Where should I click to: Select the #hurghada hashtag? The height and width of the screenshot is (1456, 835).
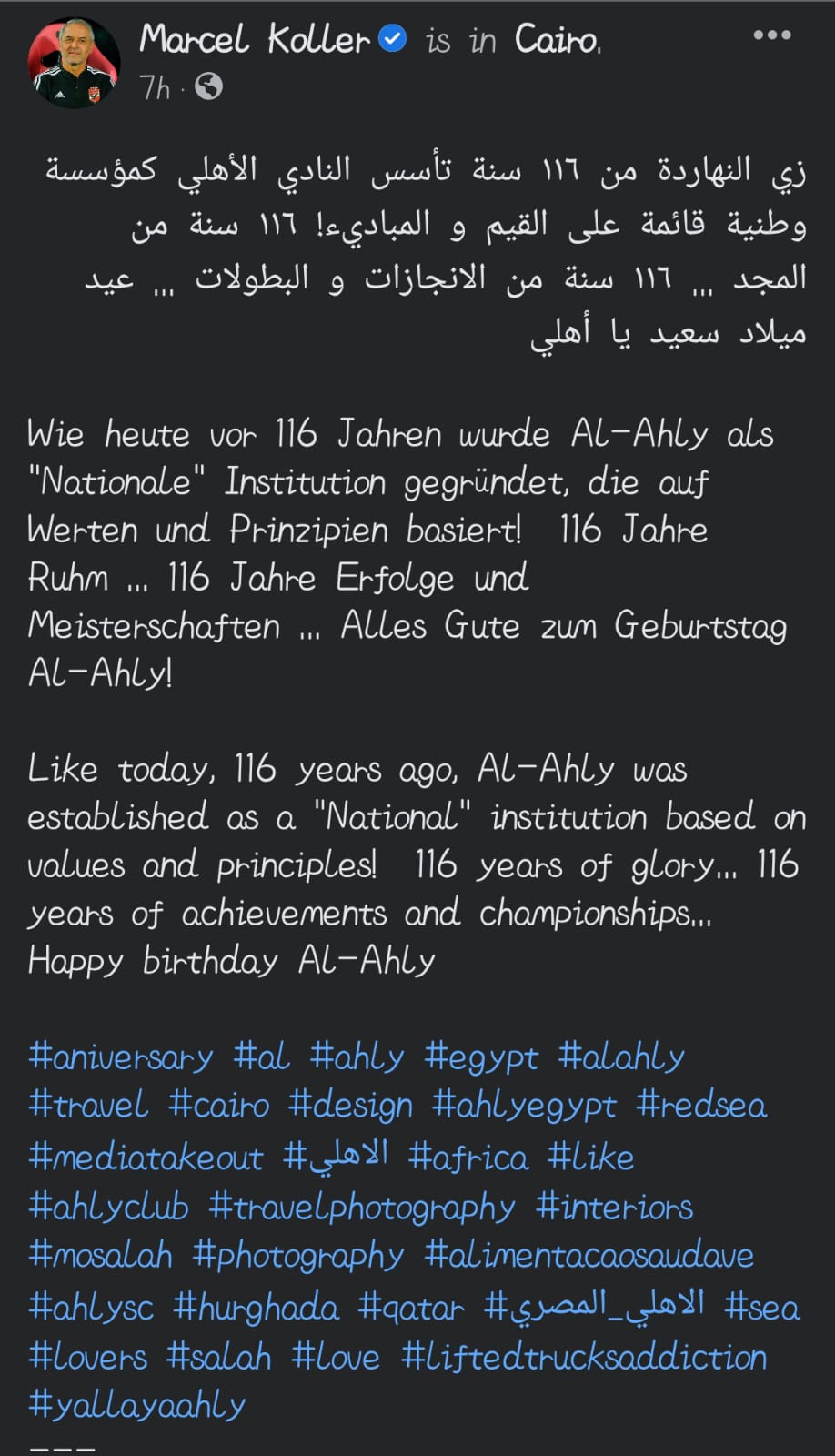[x=257, y=1309]
